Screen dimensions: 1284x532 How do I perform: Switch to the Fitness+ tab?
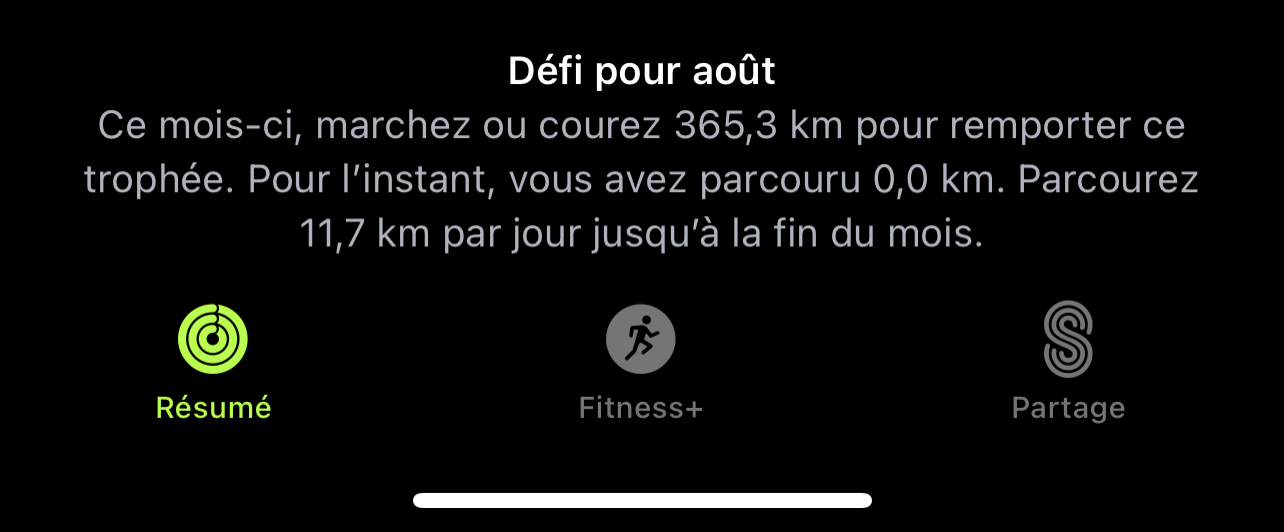[x=641, y=362]
